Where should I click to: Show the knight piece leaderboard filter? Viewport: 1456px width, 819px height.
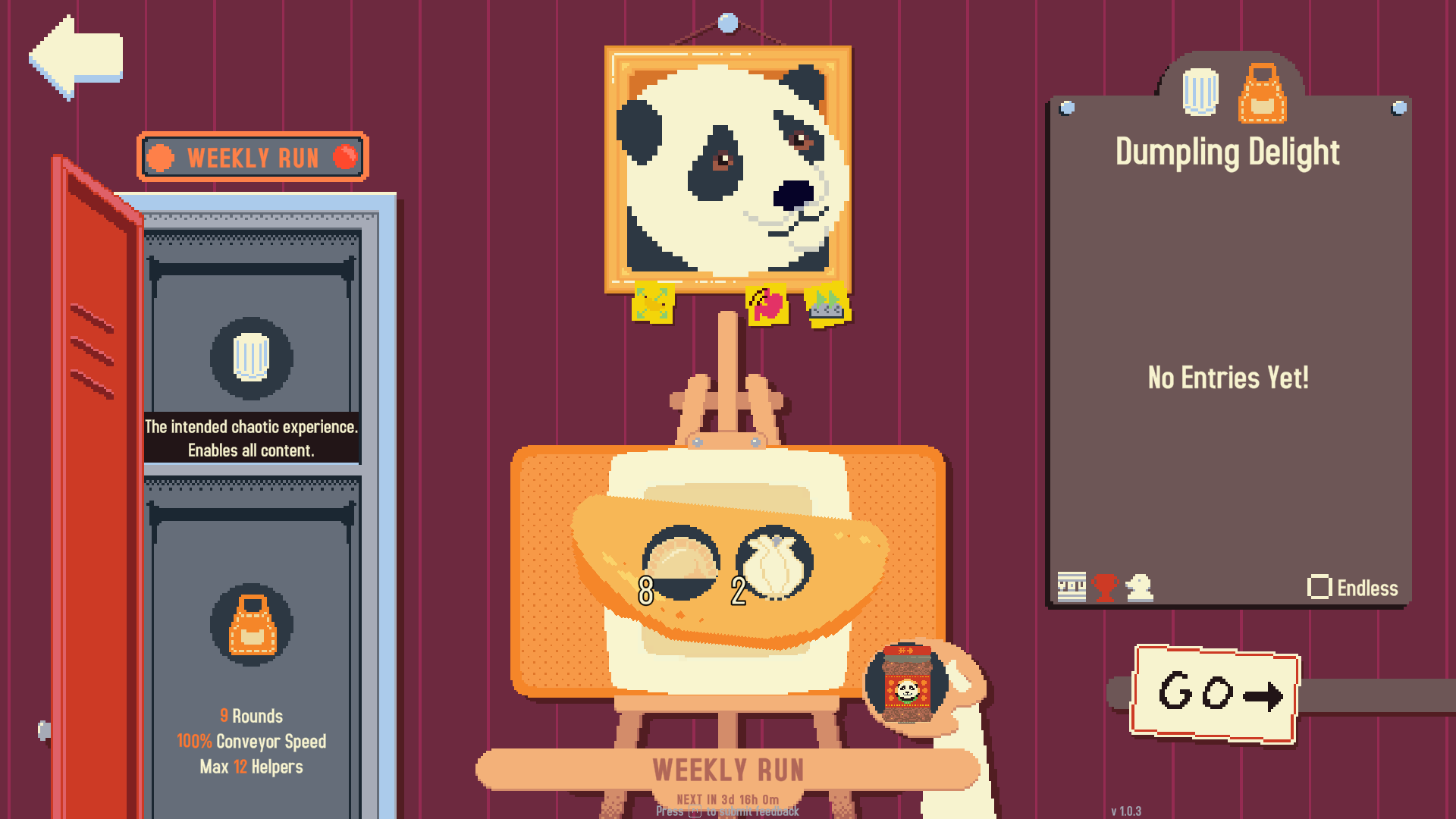1139,587
